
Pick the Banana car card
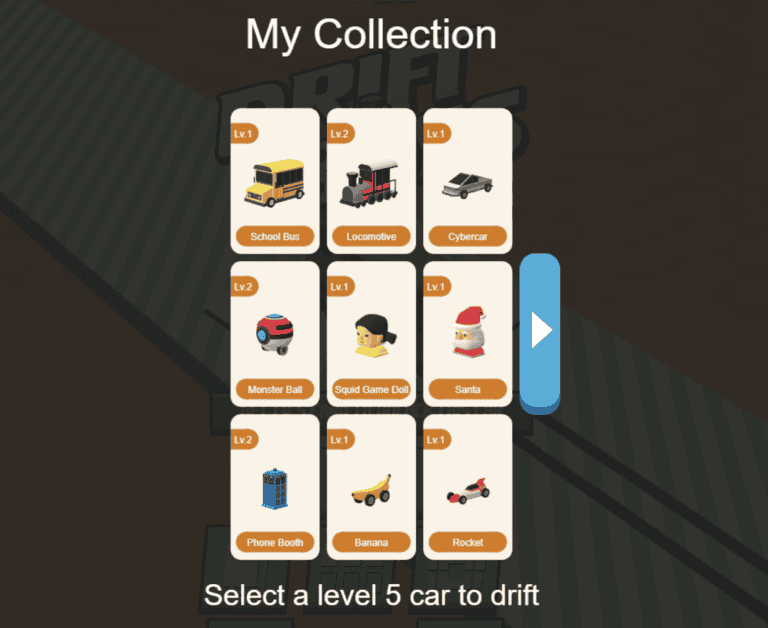(x=371, y=487)
